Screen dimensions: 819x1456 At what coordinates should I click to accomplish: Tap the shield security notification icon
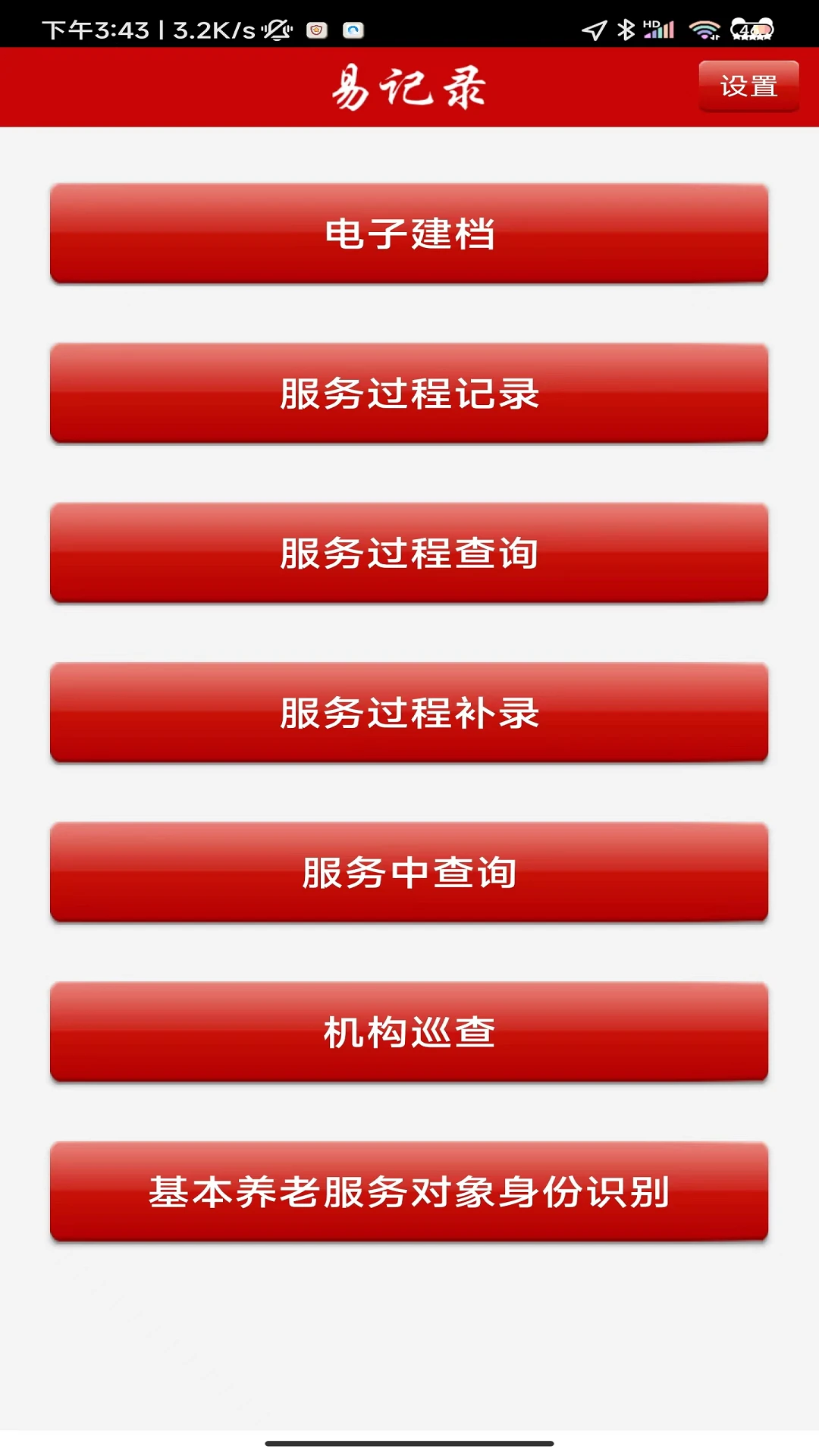pyautogui.click(x=317, y=29)
